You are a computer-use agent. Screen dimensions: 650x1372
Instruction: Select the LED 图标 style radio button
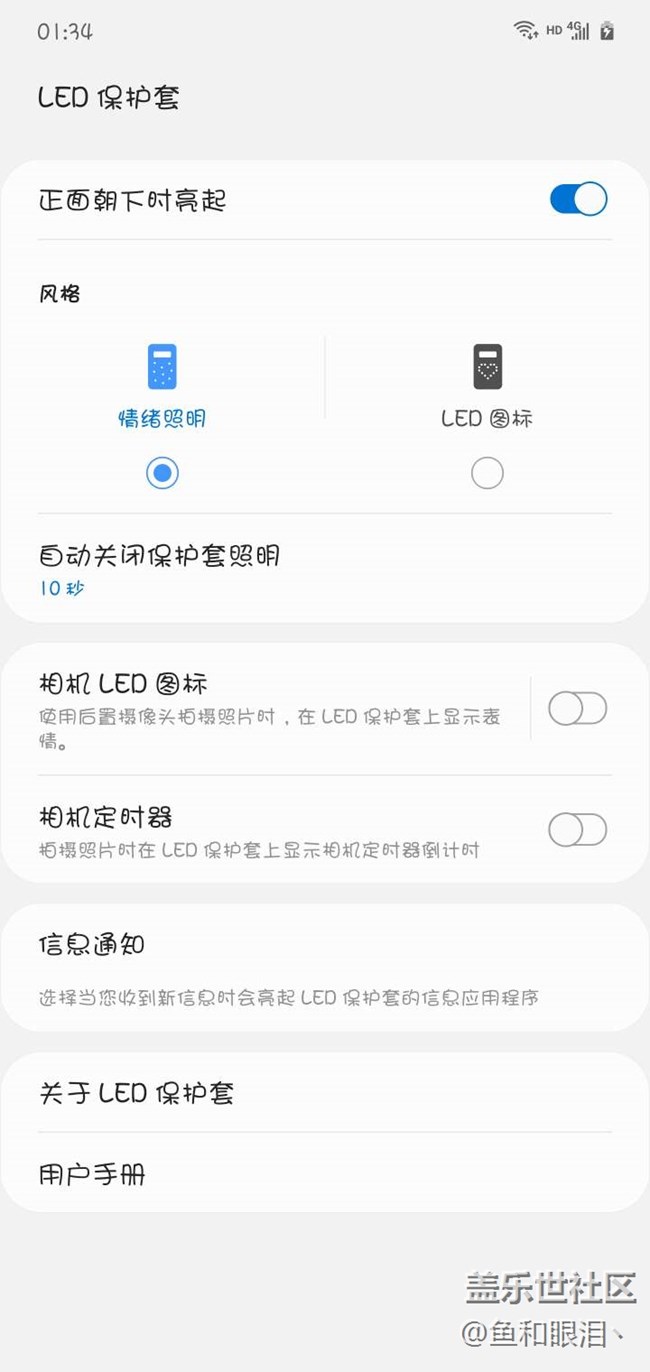[x=487, y=473]
